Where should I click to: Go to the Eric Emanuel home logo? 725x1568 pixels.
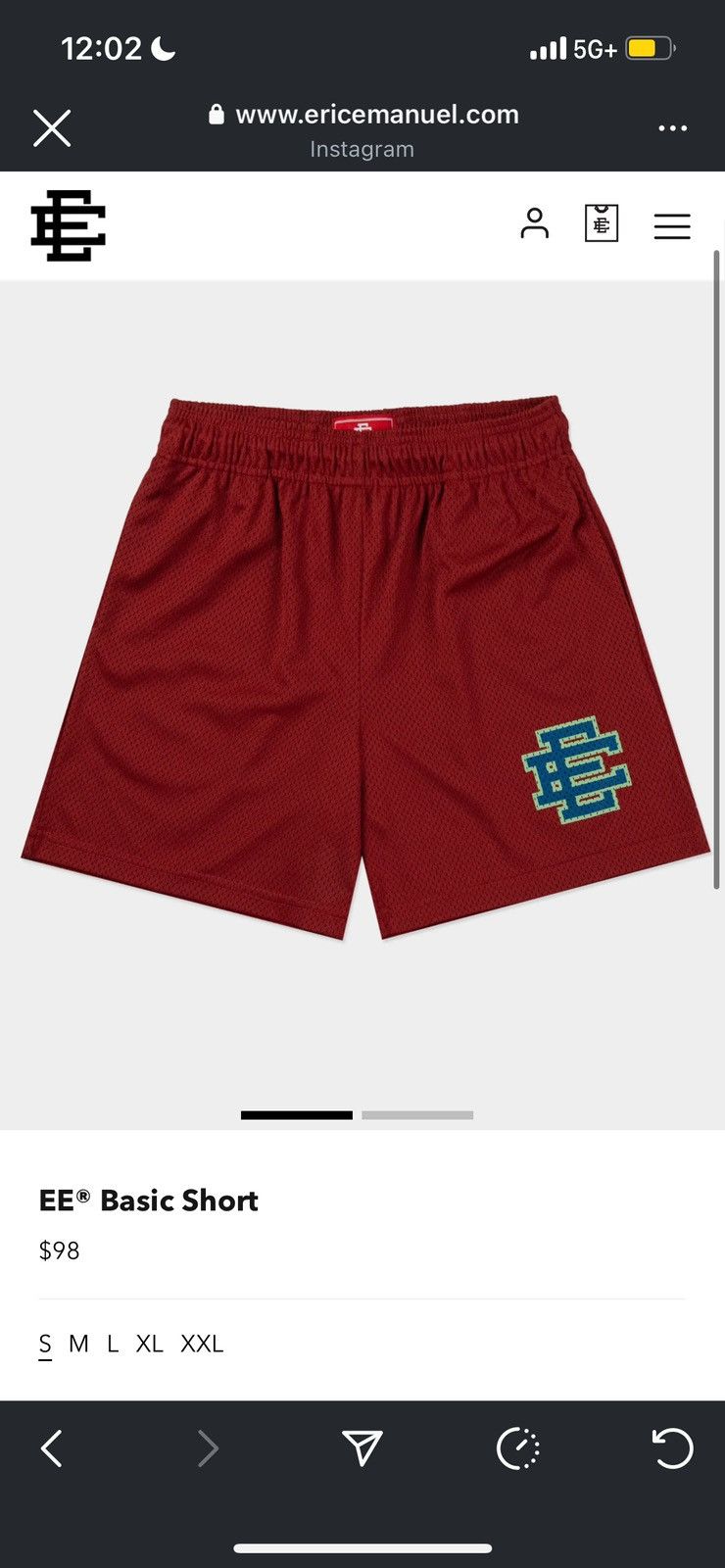(x=68, y=225)
